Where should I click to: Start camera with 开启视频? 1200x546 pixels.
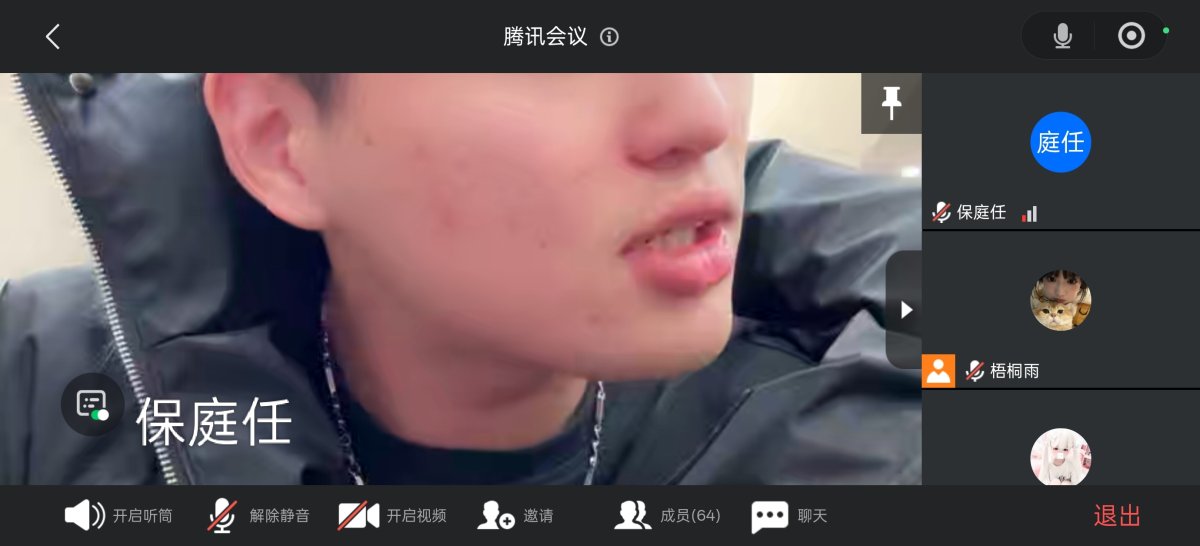(x=392, y=516)
